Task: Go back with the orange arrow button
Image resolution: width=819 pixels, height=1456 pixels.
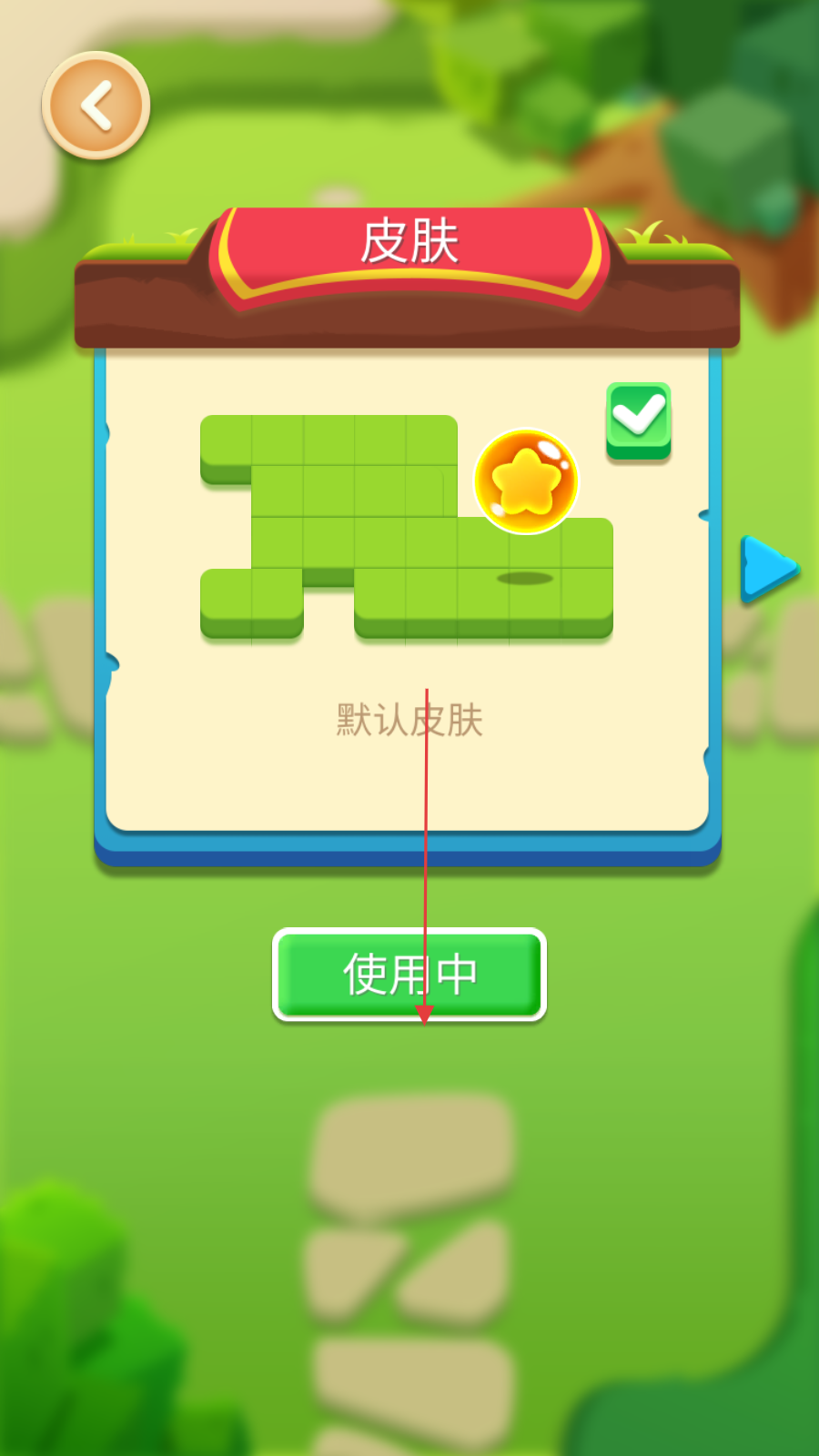Action: [x=96, y=106]
